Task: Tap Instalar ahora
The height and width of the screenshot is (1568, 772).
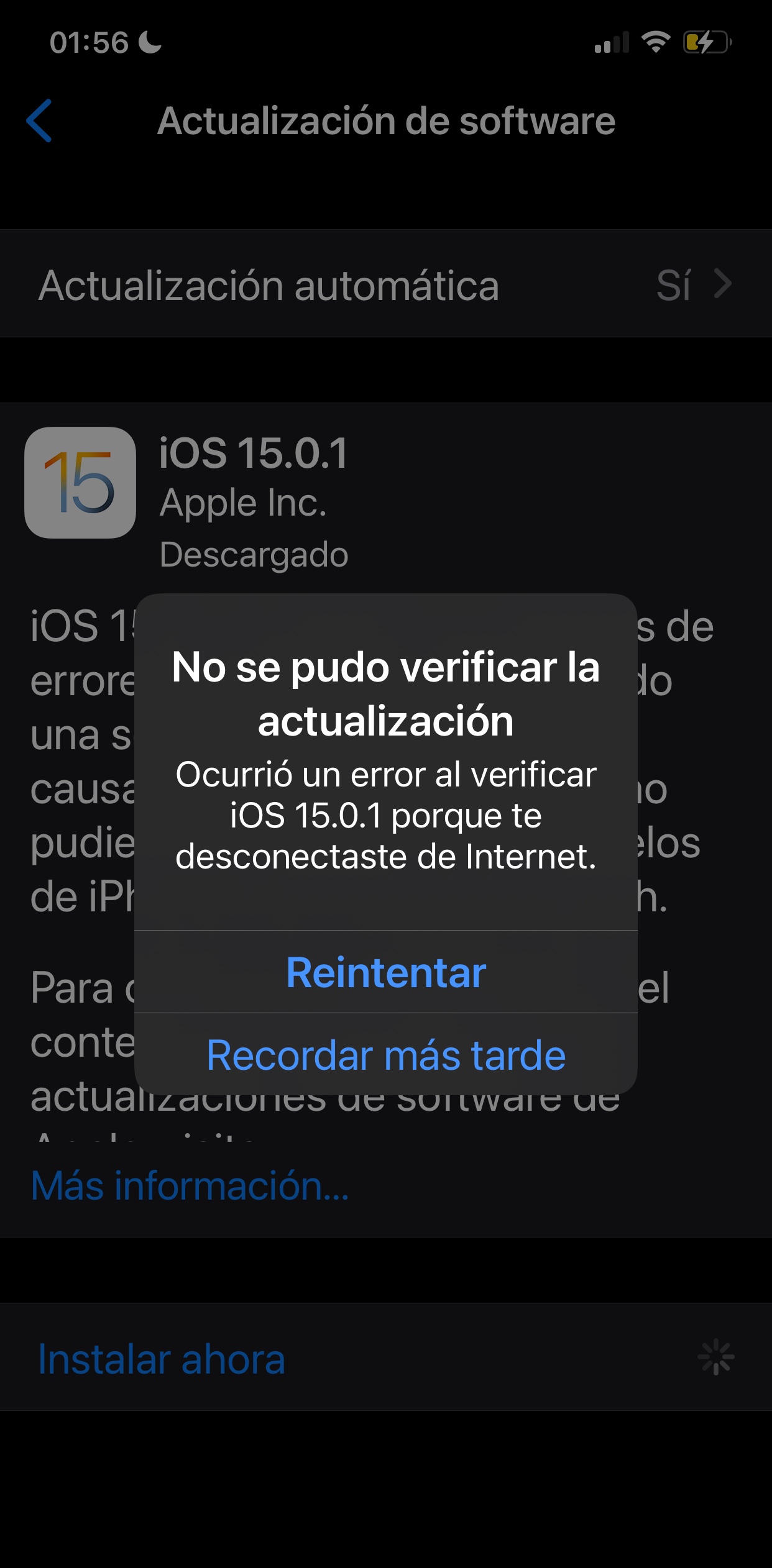Action: coord(162,1359)
